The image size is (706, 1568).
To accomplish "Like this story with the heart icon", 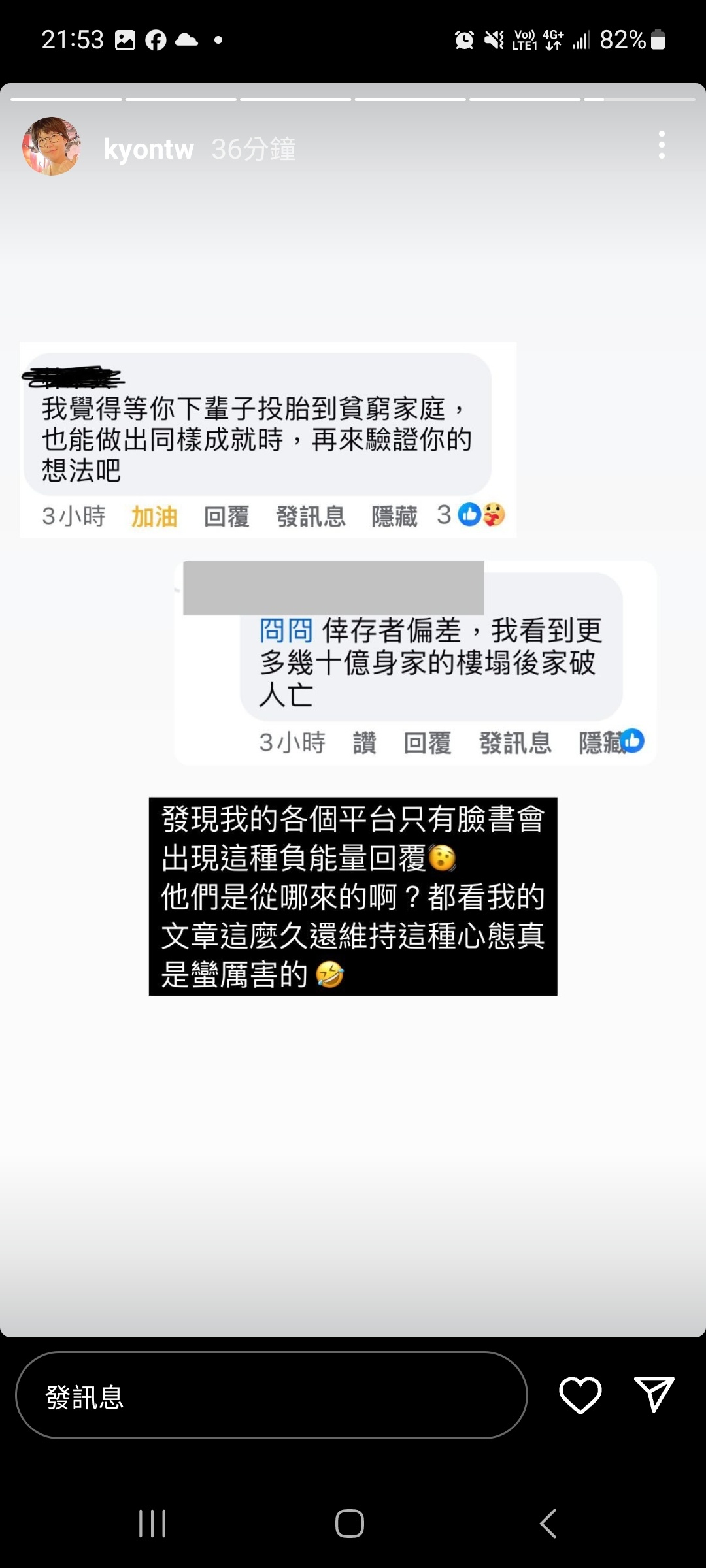I will coord(580,1395).
